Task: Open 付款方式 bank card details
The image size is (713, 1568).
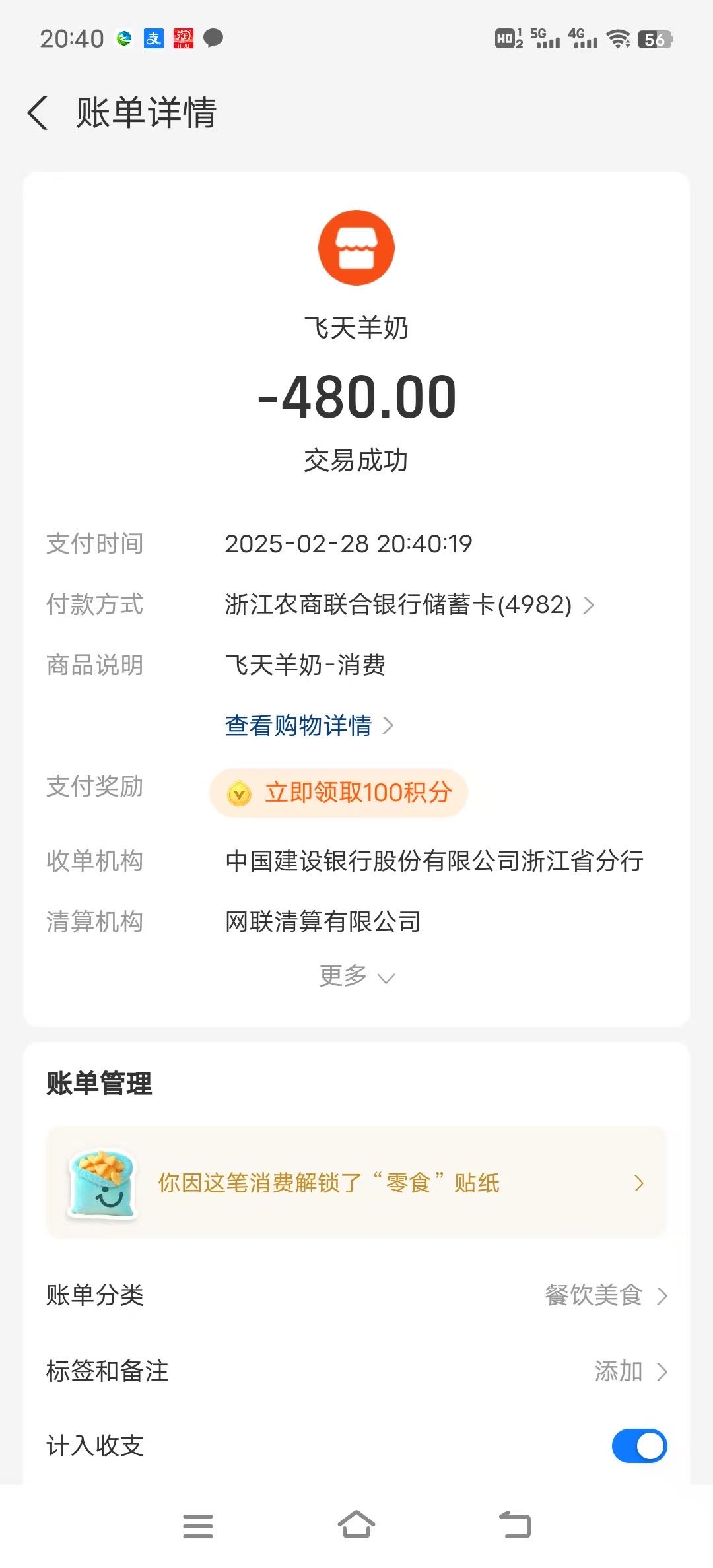Action: click(x=409, y=604)
